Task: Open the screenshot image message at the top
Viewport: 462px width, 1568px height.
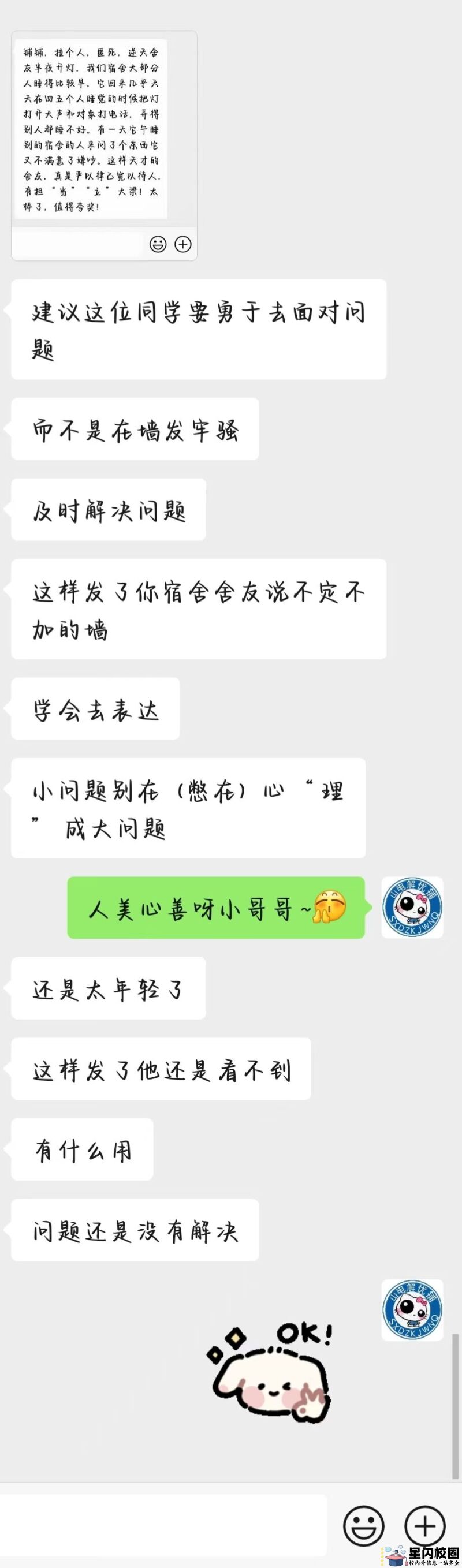Action: coord(104,145)
